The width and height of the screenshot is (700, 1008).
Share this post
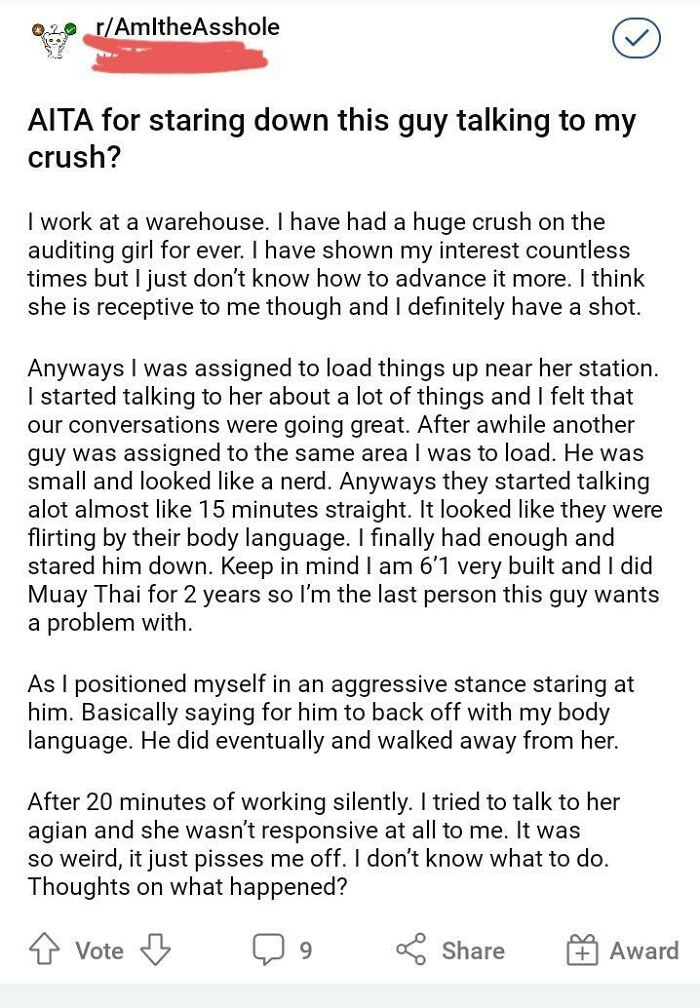(450, 950)
